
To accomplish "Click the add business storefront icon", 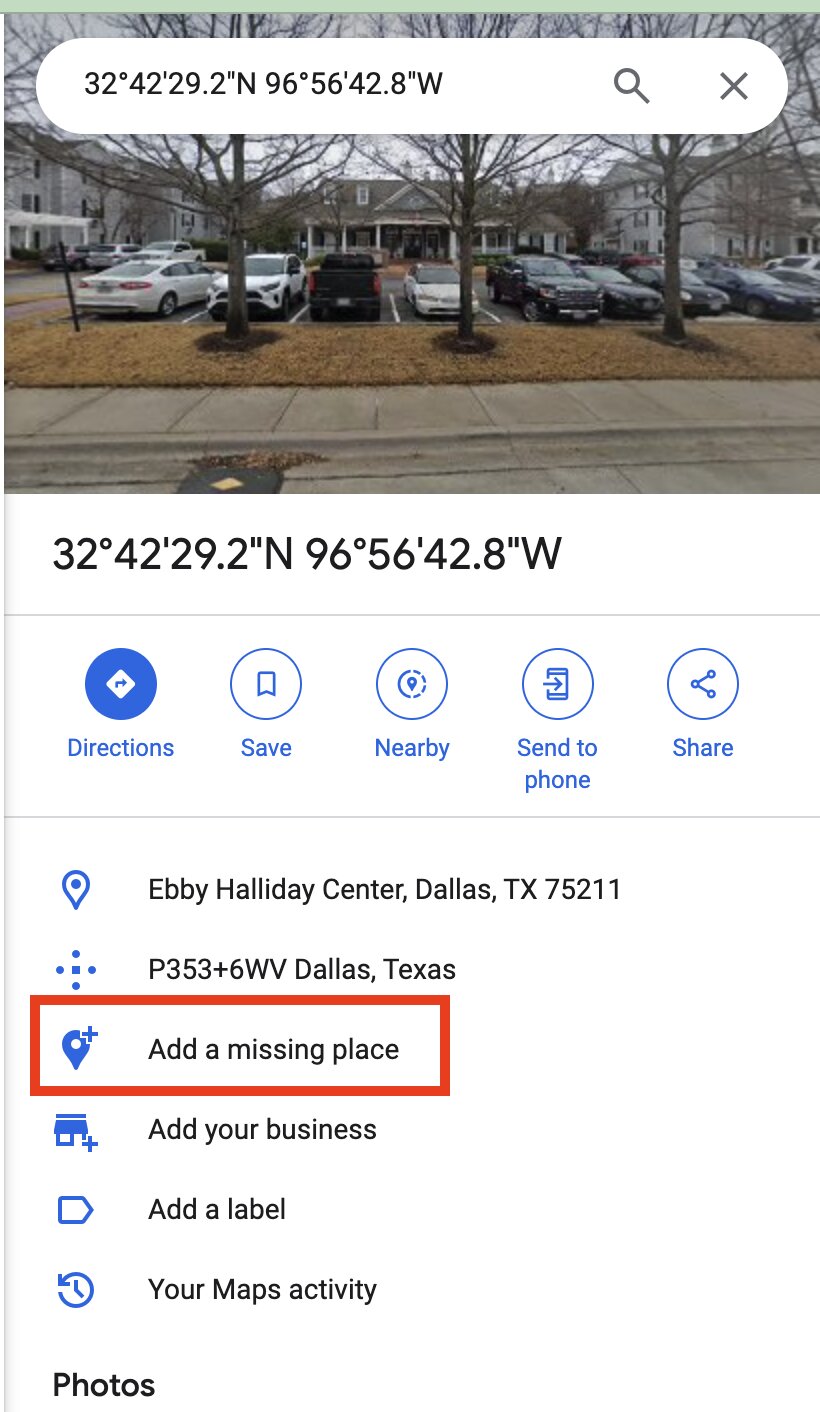I will click(77, 1130).
